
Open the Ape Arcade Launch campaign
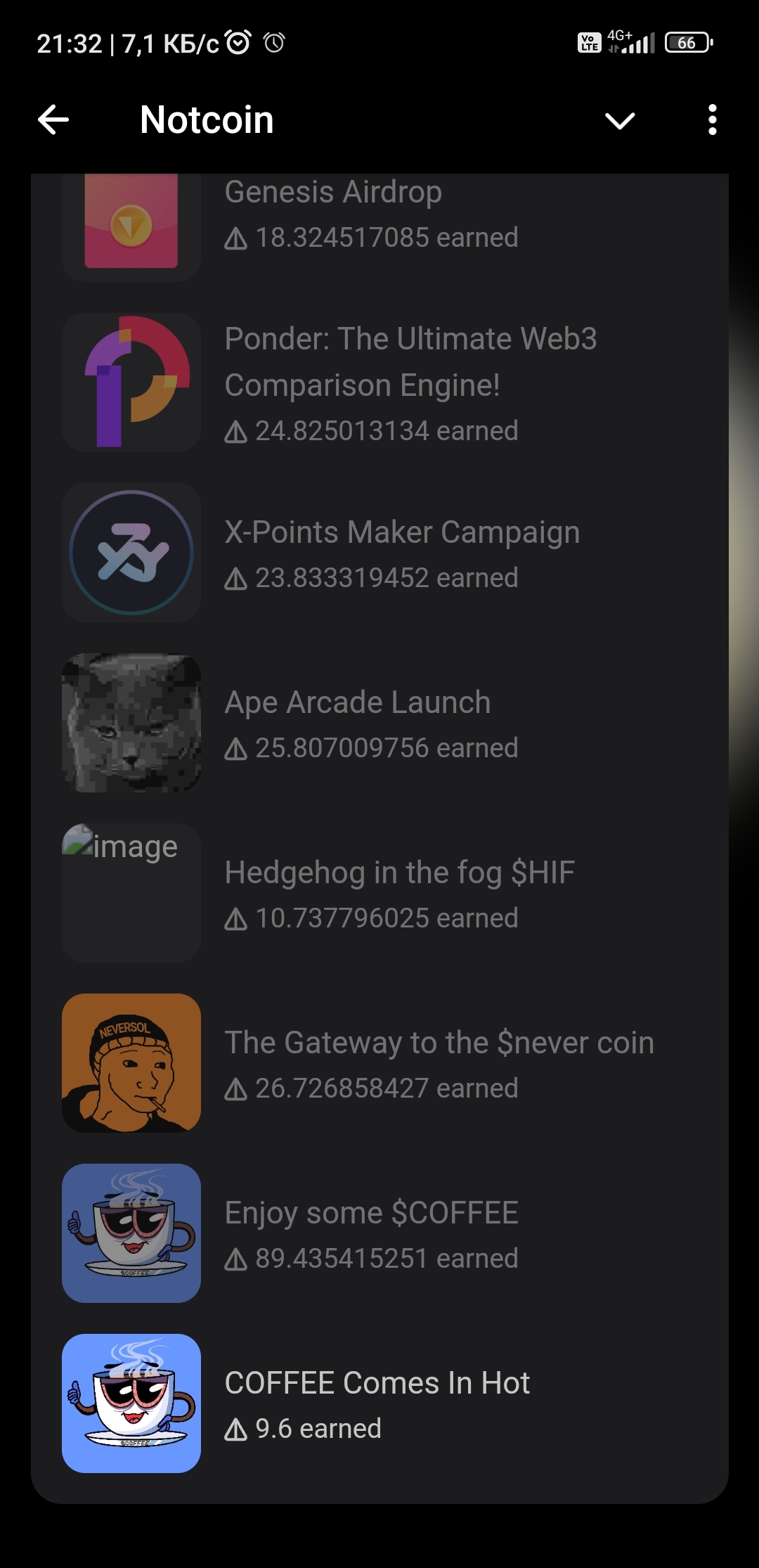(x=379, y=724)
